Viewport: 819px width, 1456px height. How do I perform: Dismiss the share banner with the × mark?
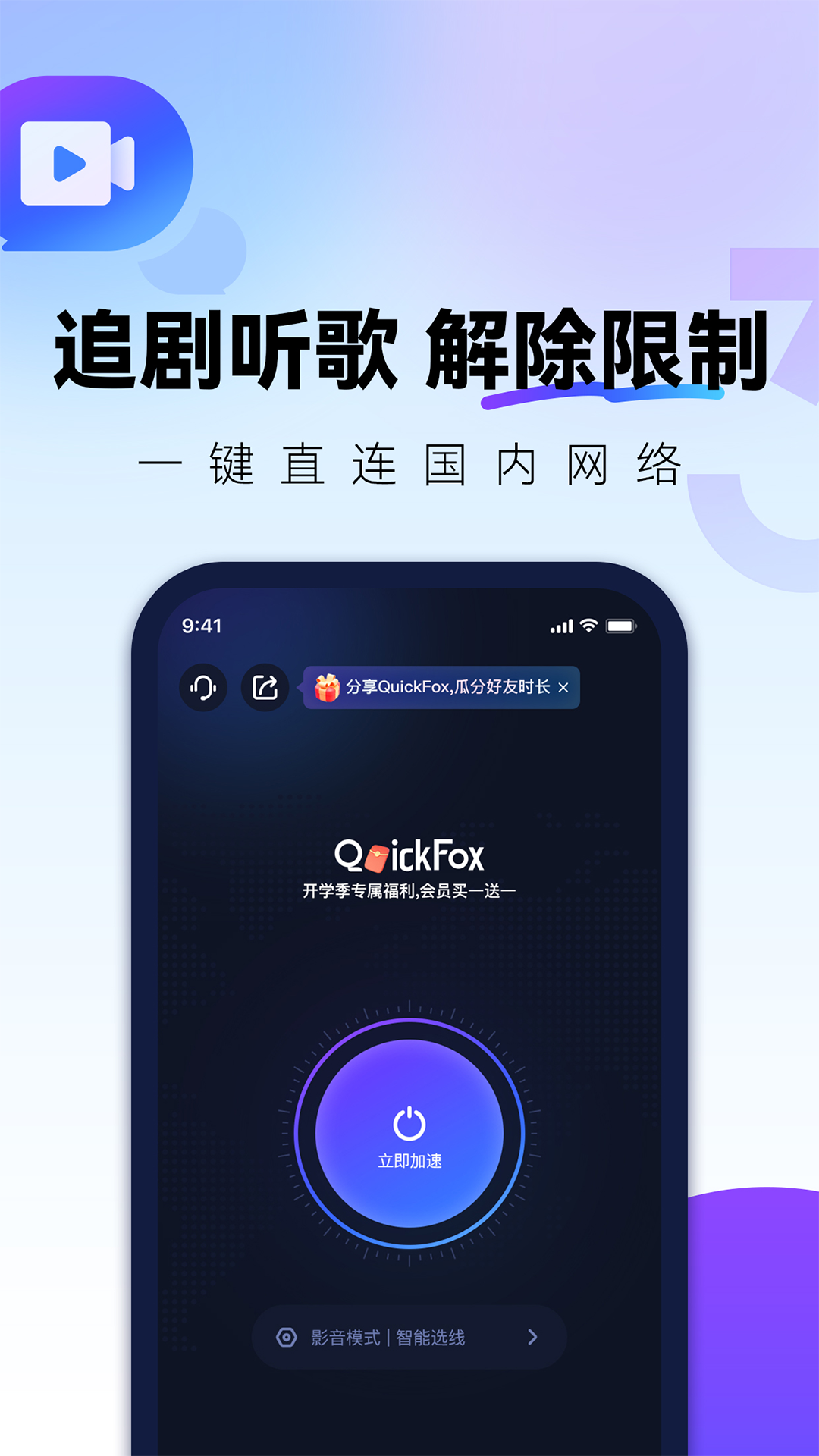[x=562, y=688]
